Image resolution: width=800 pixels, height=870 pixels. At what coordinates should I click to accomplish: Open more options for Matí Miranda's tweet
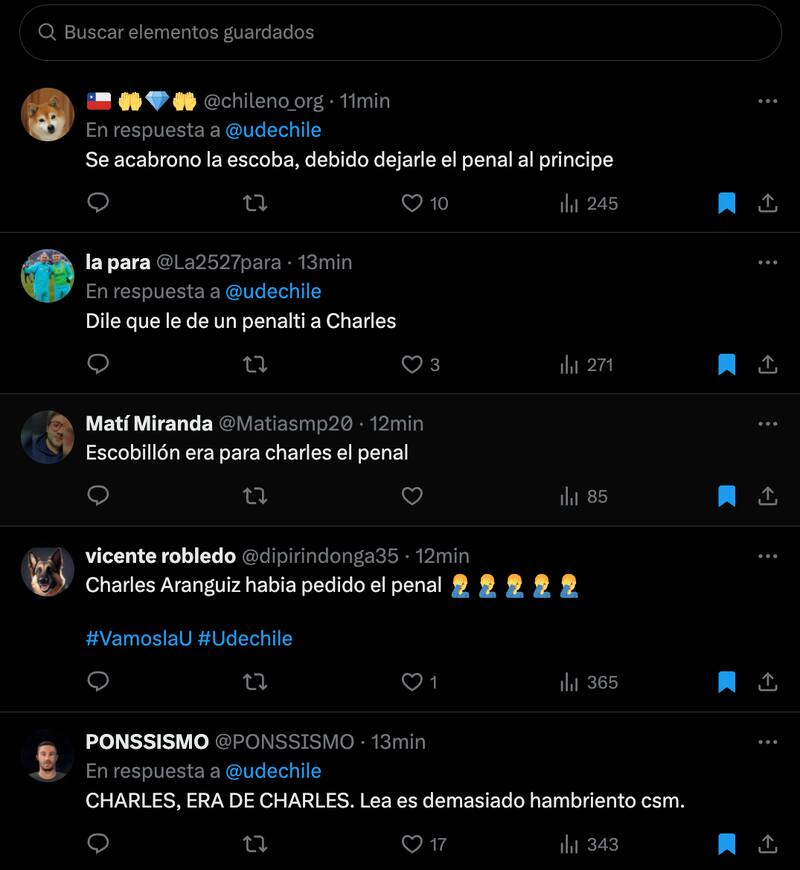click(768, 423)
